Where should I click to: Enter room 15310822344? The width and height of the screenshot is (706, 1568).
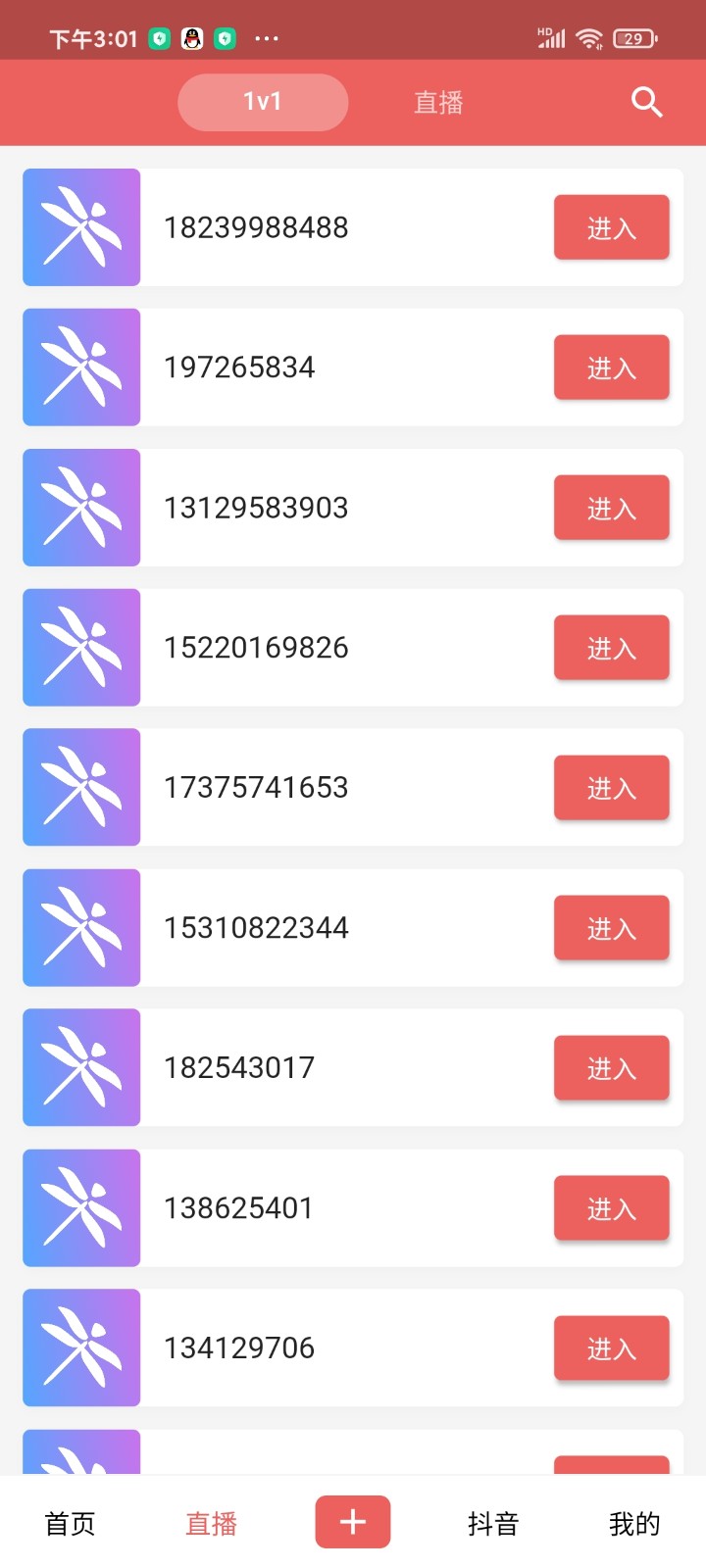(612, 928)
